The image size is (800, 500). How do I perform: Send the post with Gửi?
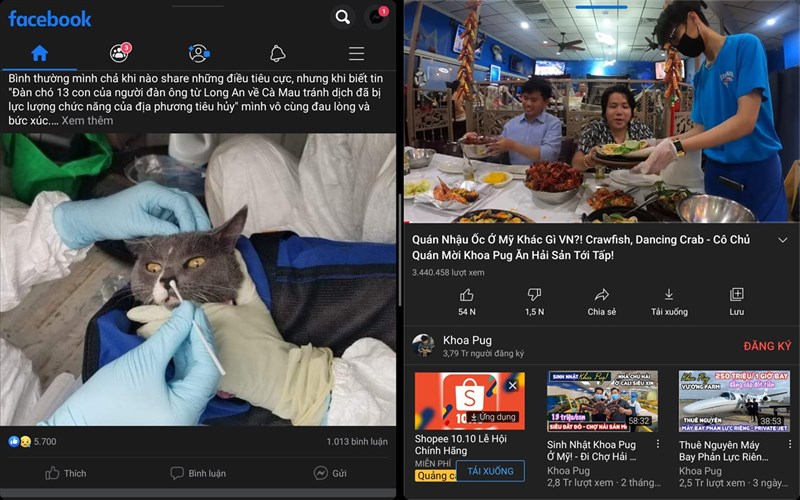tap(330, 473)
